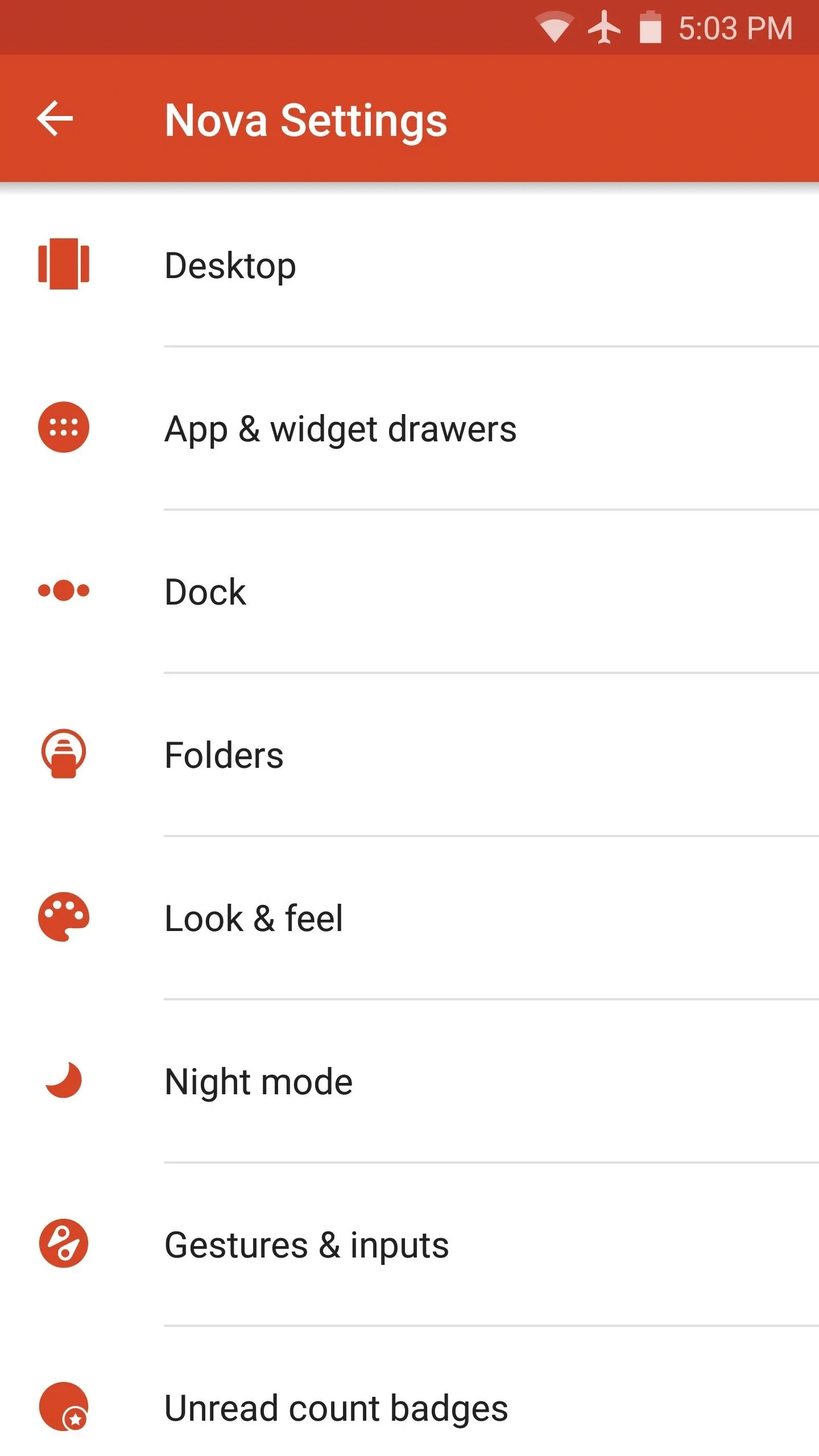Viewport: 819px width, 1456px height.
Task: Tap Gestures & inputs
Action: point(409,1244)
